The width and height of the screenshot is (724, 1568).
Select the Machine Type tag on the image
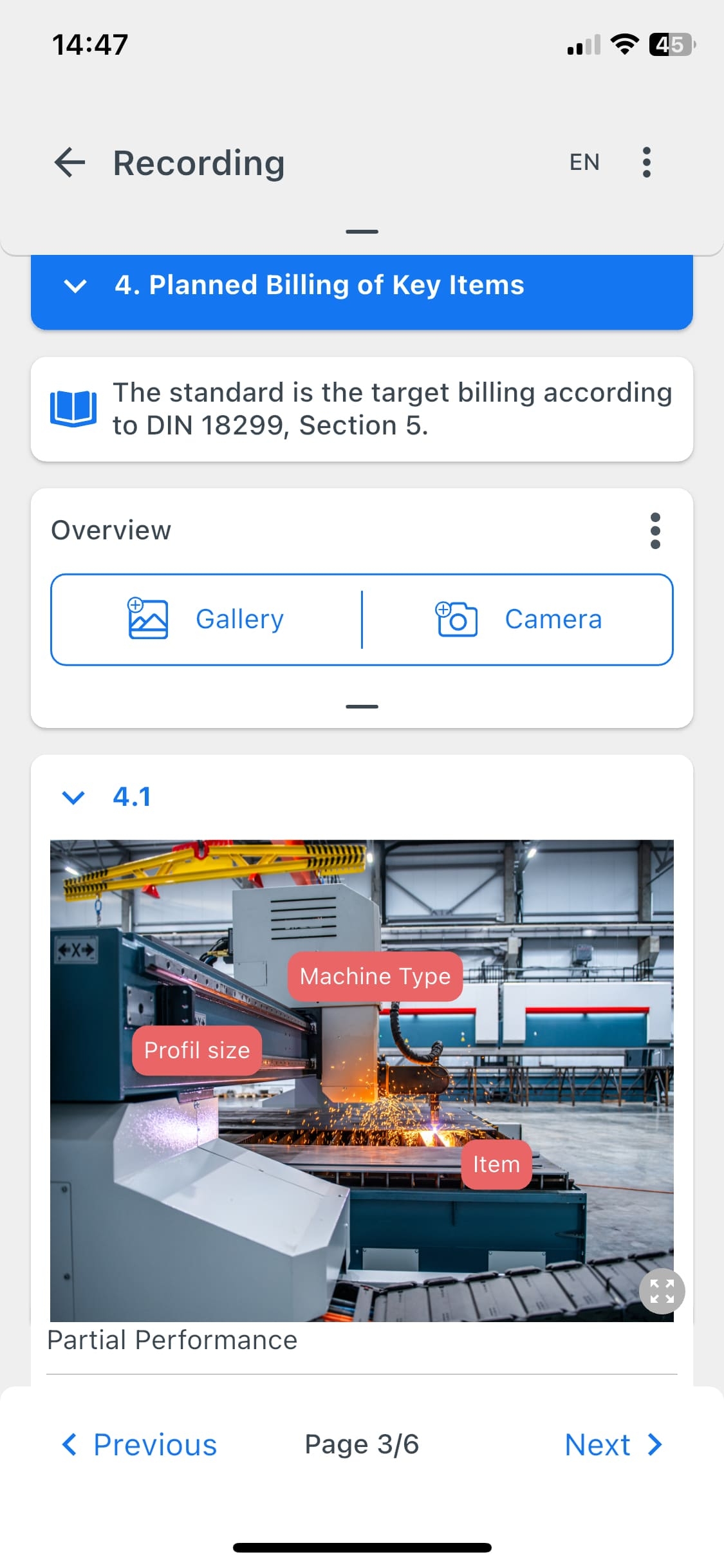(375, 976)
